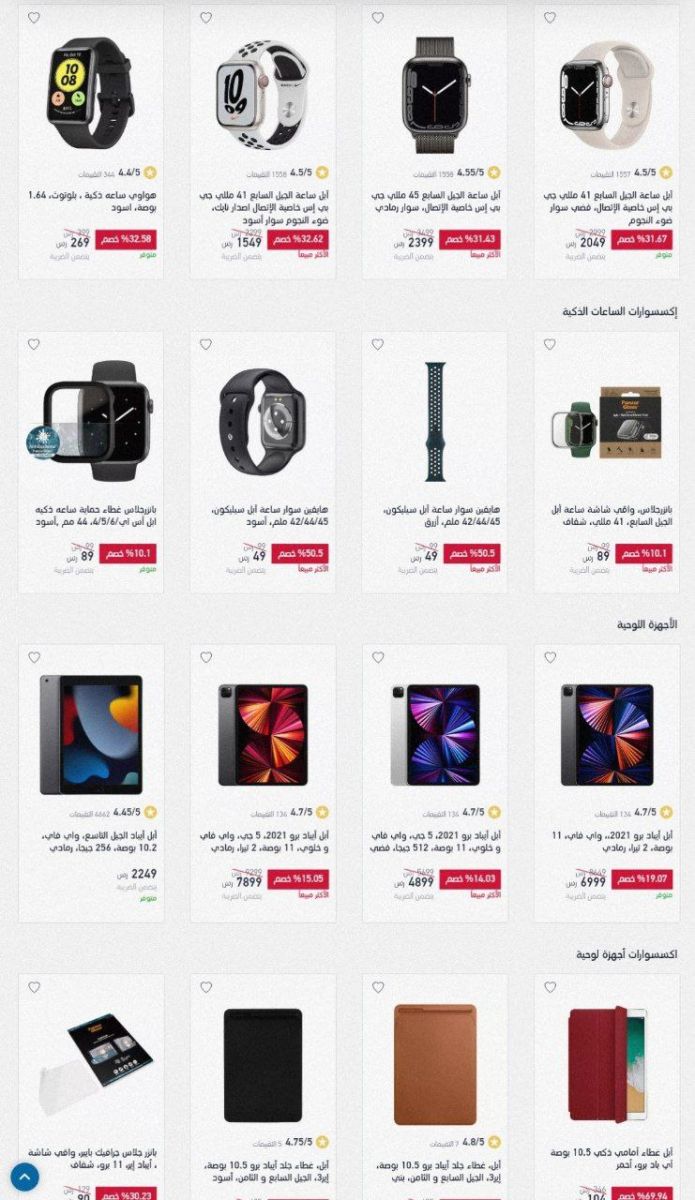This screenshot has width=695, height=1200.
Task: Add iPad Pro 2021 priced 6999 to wishlist
Action: click(x=550, y=657)
